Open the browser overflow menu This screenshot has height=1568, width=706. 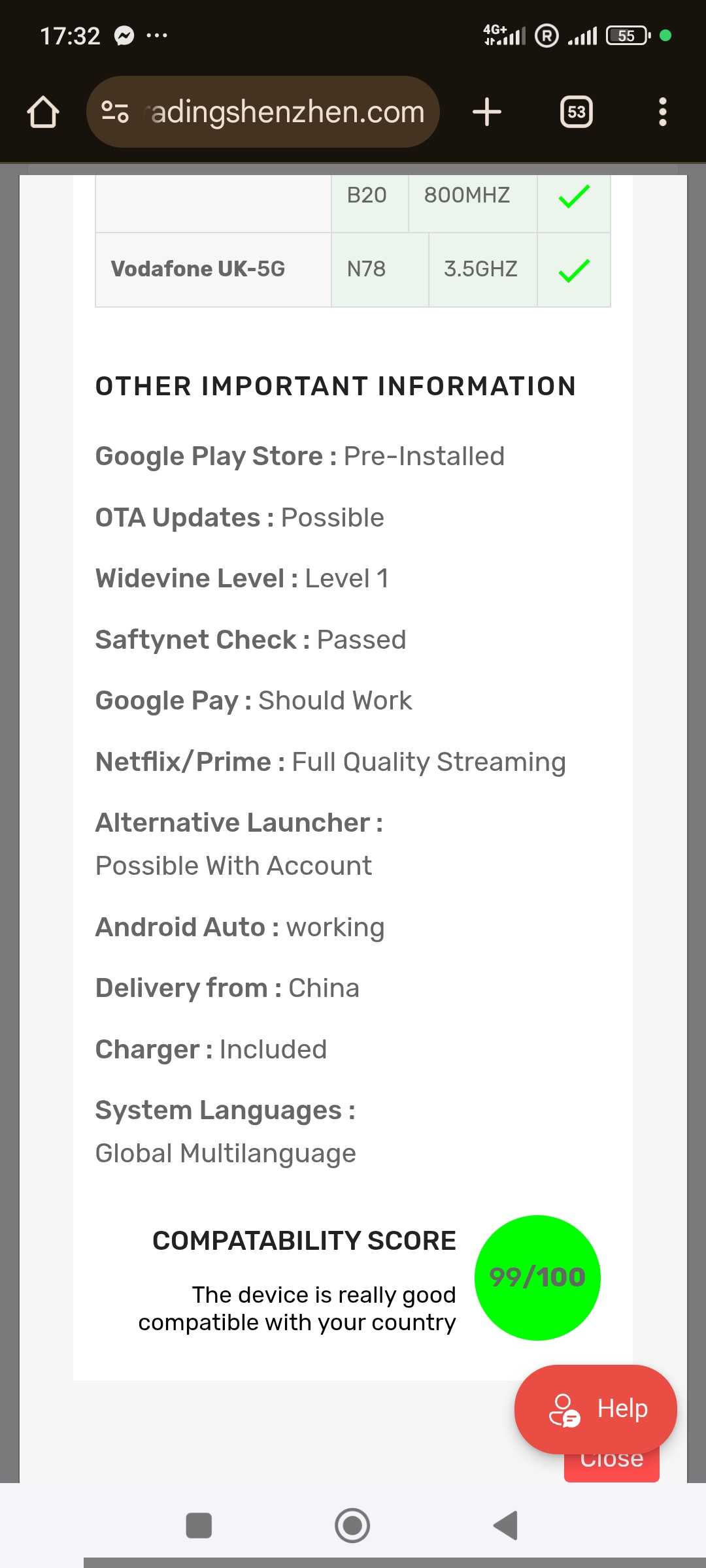coord(663,112)
